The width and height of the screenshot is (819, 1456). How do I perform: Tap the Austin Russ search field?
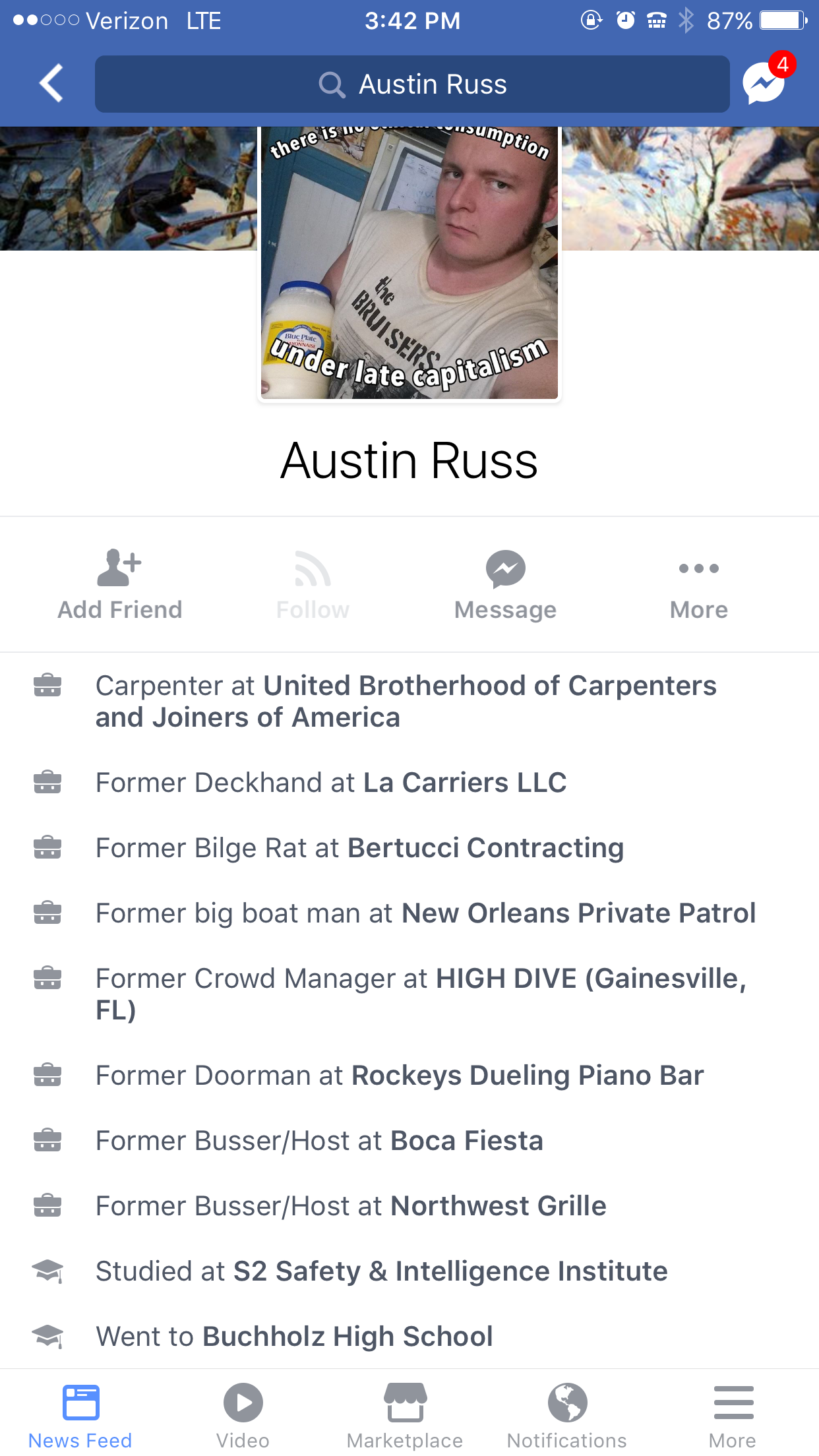[x=412, y=84]
